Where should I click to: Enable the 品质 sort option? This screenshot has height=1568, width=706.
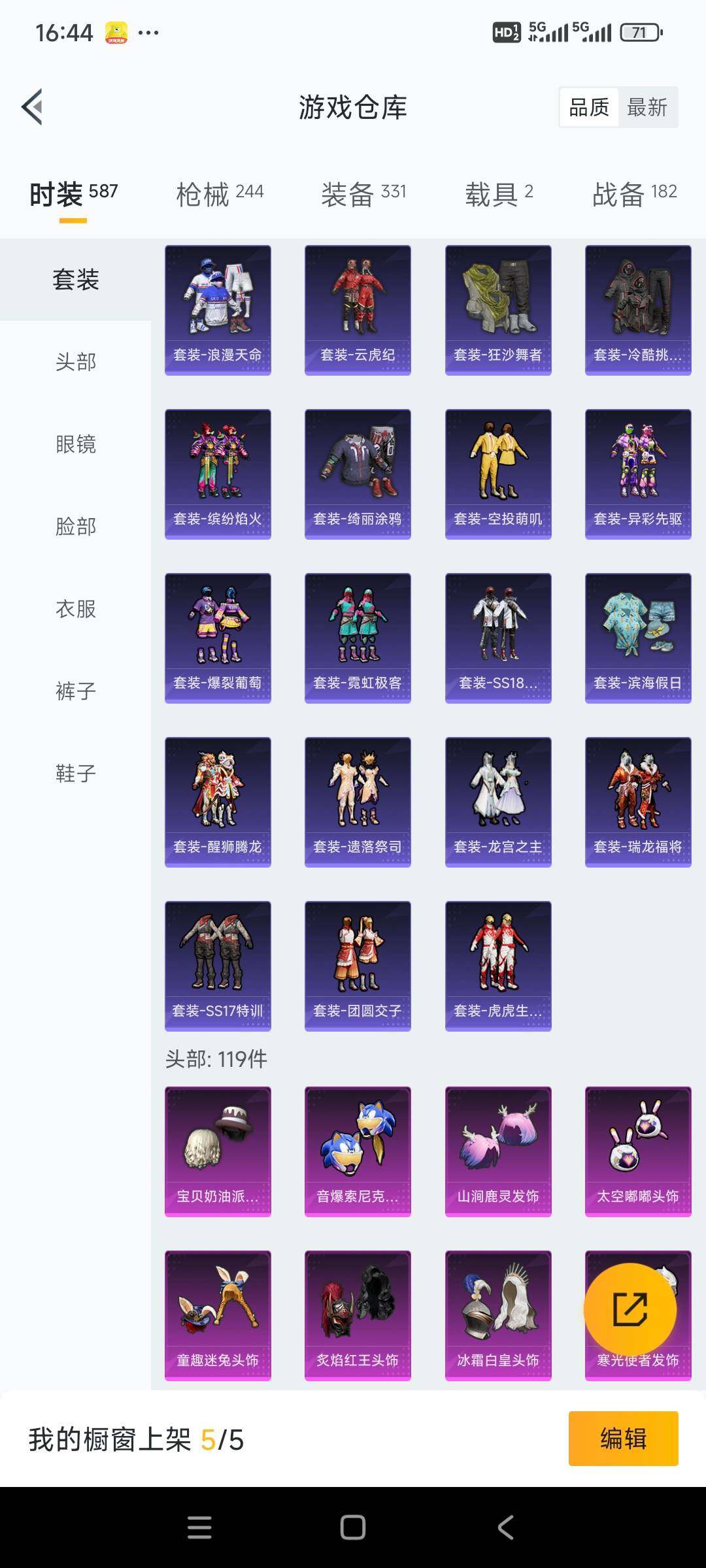point(589,108)
